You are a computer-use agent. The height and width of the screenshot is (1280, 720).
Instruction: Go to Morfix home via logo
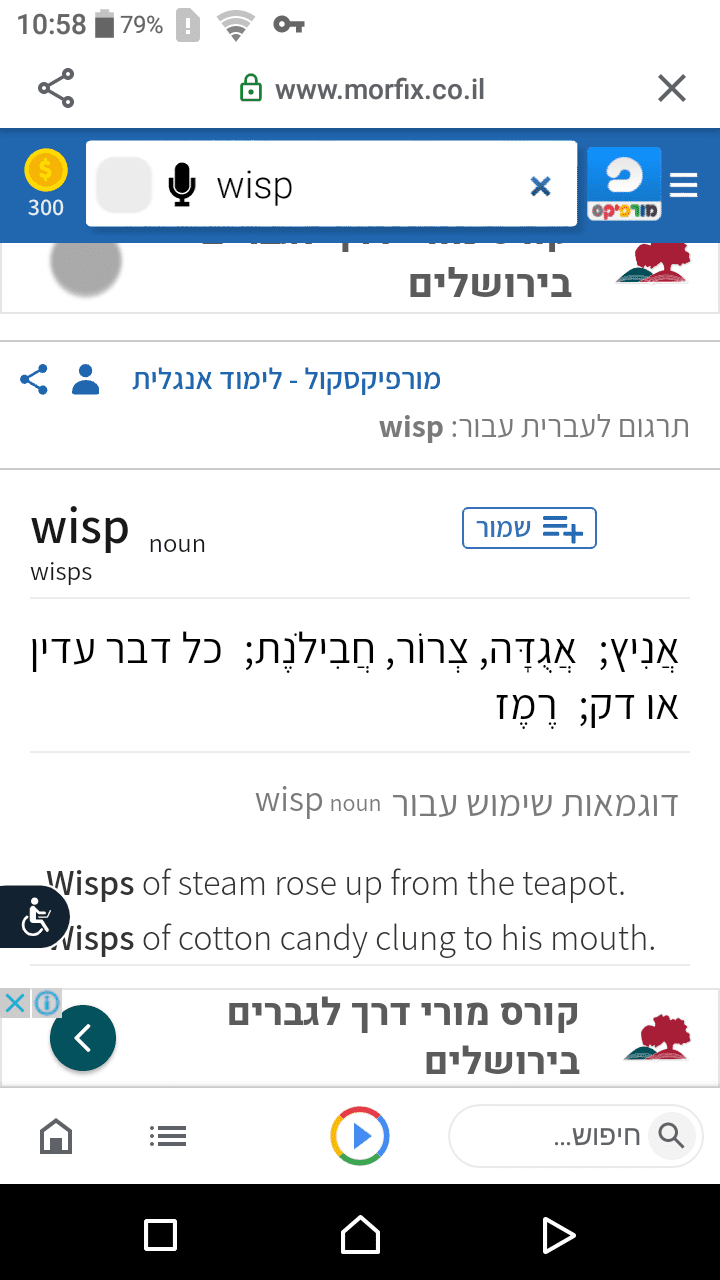click(x=624, y=184)
